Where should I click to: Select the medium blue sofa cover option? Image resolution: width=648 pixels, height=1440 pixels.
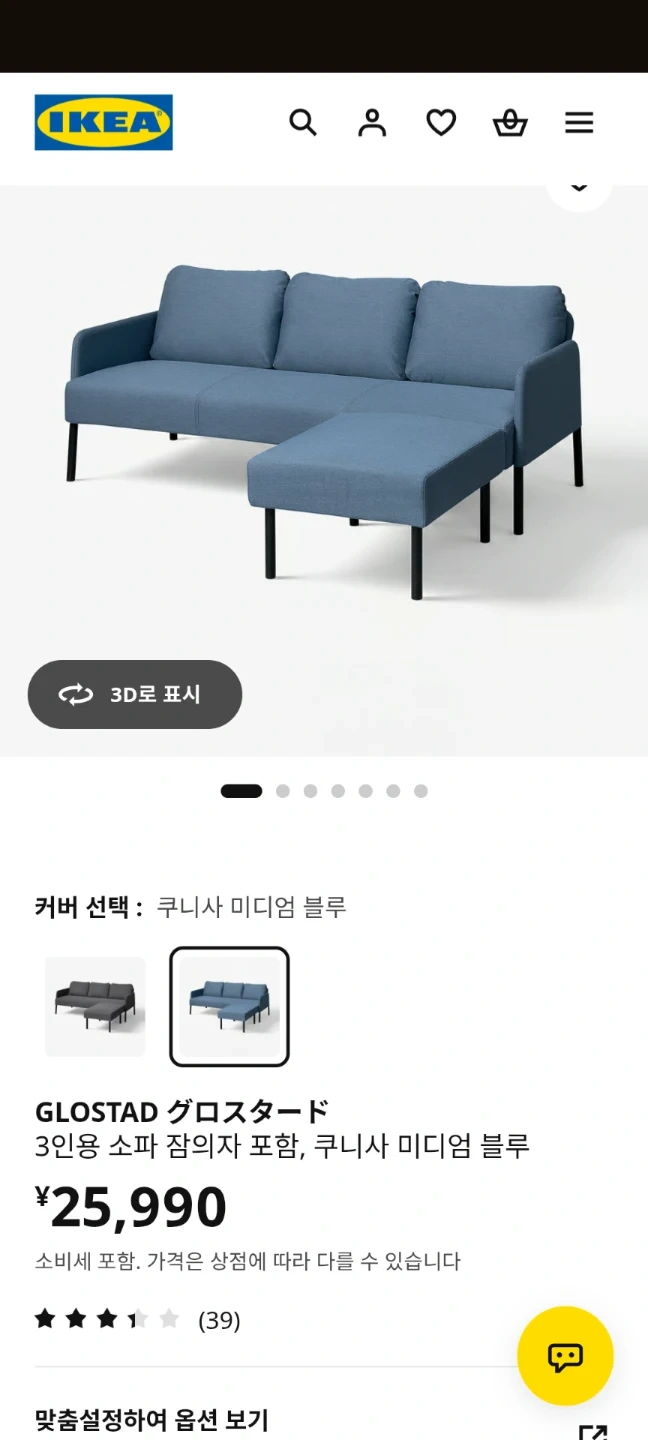[229, 1007]
